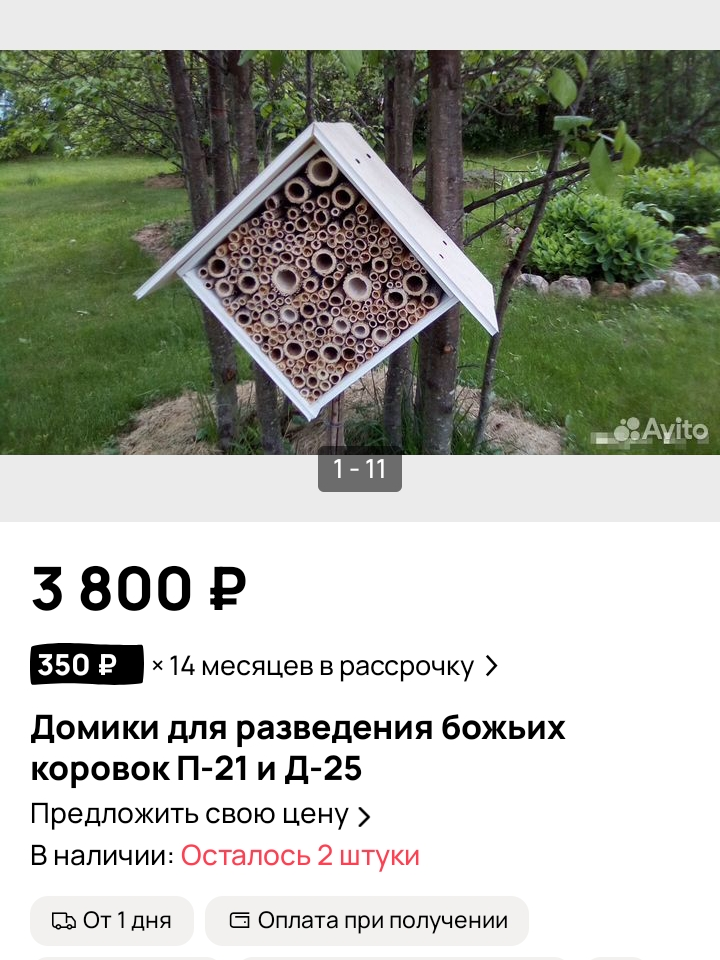Click the 3 800 ₽ price
Screen dimensions: 720x960
click(135, 590)
